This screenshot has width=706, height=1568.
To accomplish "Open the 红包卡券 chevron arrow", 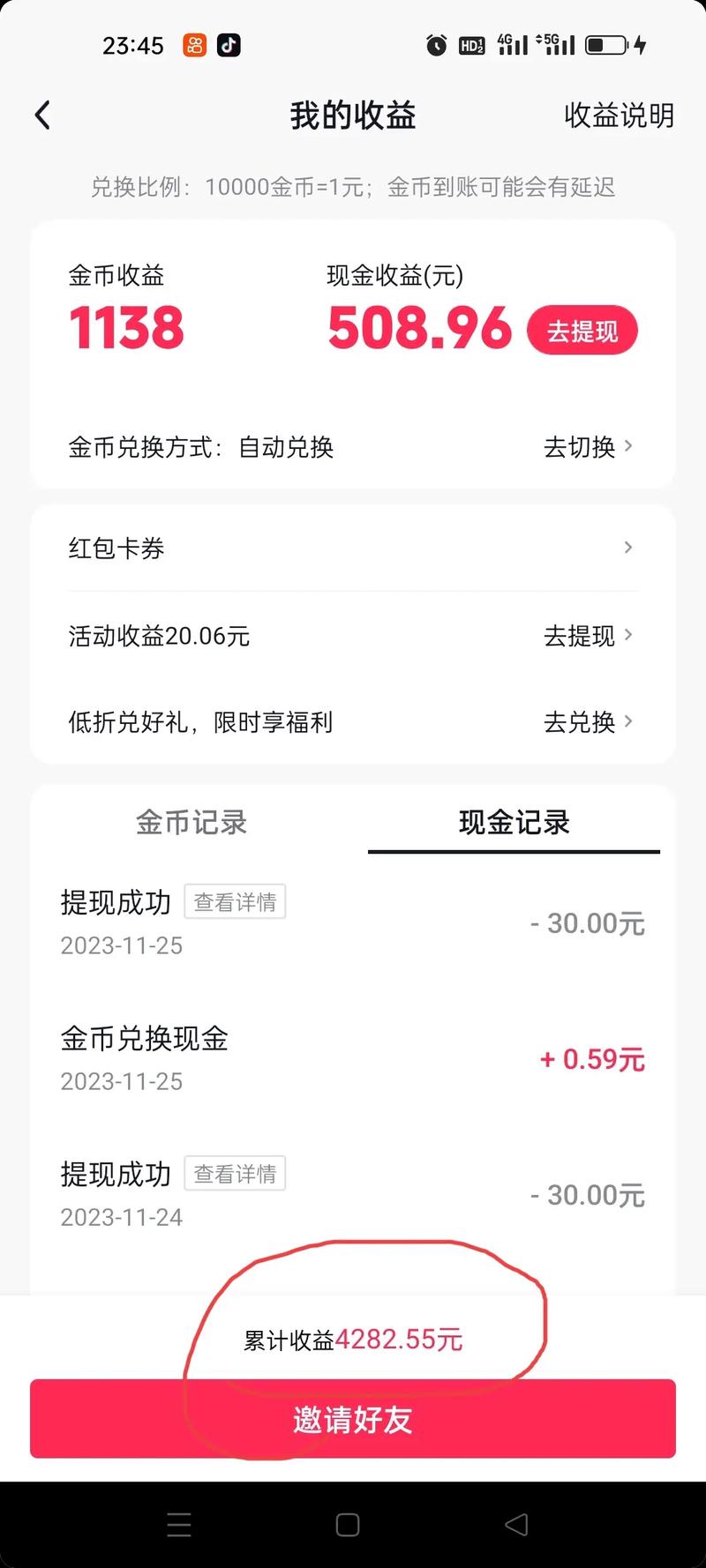I will 628,548.
